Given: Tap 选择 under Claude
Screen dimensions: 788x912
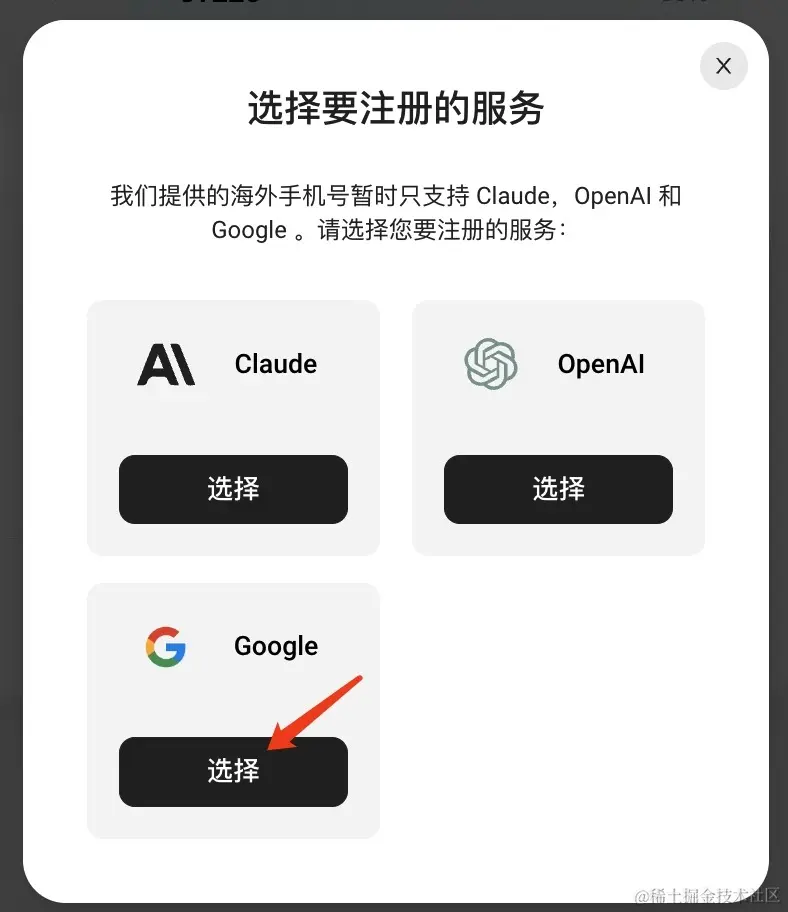Looking at the screenshot, I should click(233, 489).
